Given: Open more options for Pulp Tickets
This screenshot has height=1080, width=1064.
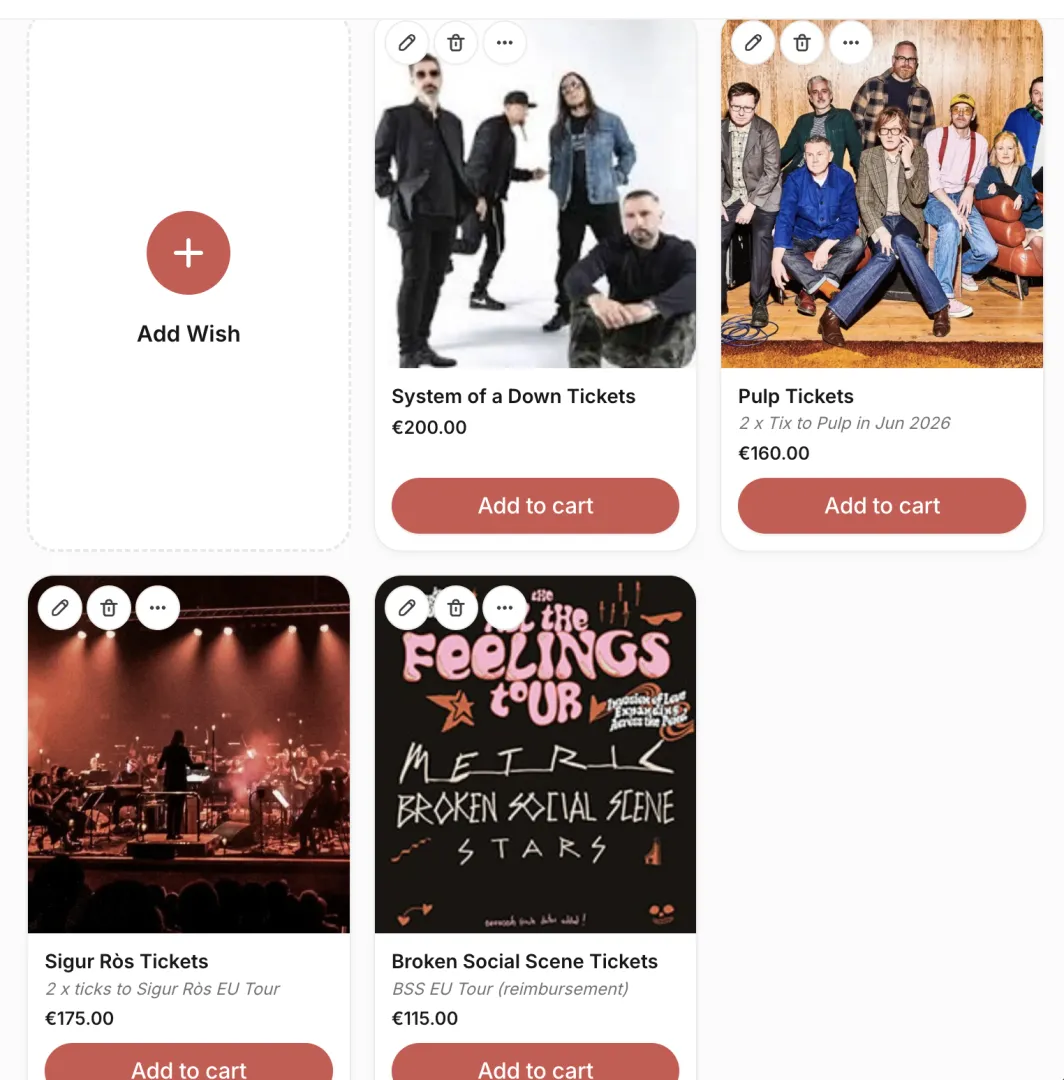Looking at the screenshot, I should click(851, 43).
